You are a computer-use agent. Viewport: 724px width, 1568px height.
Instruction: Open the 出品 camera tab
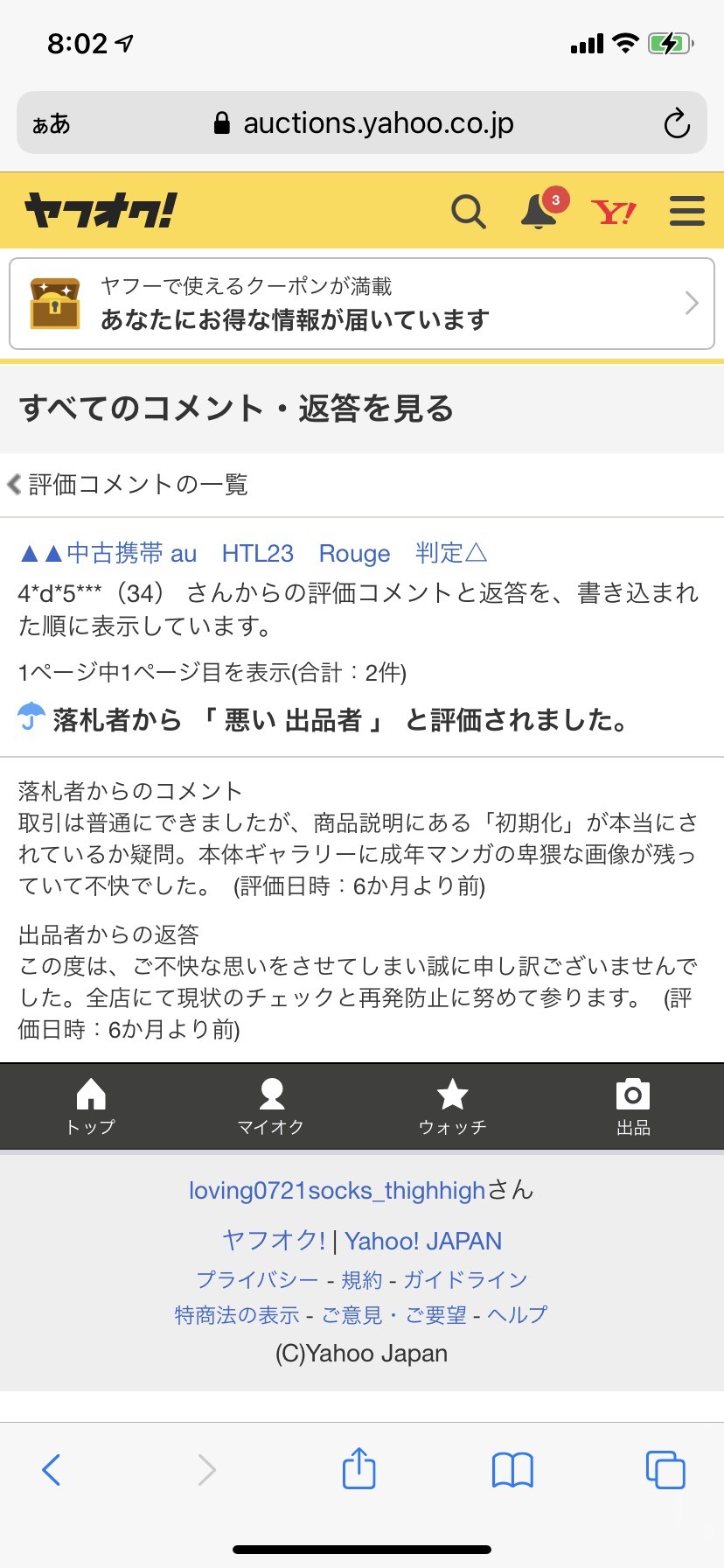pos(633,1106)
